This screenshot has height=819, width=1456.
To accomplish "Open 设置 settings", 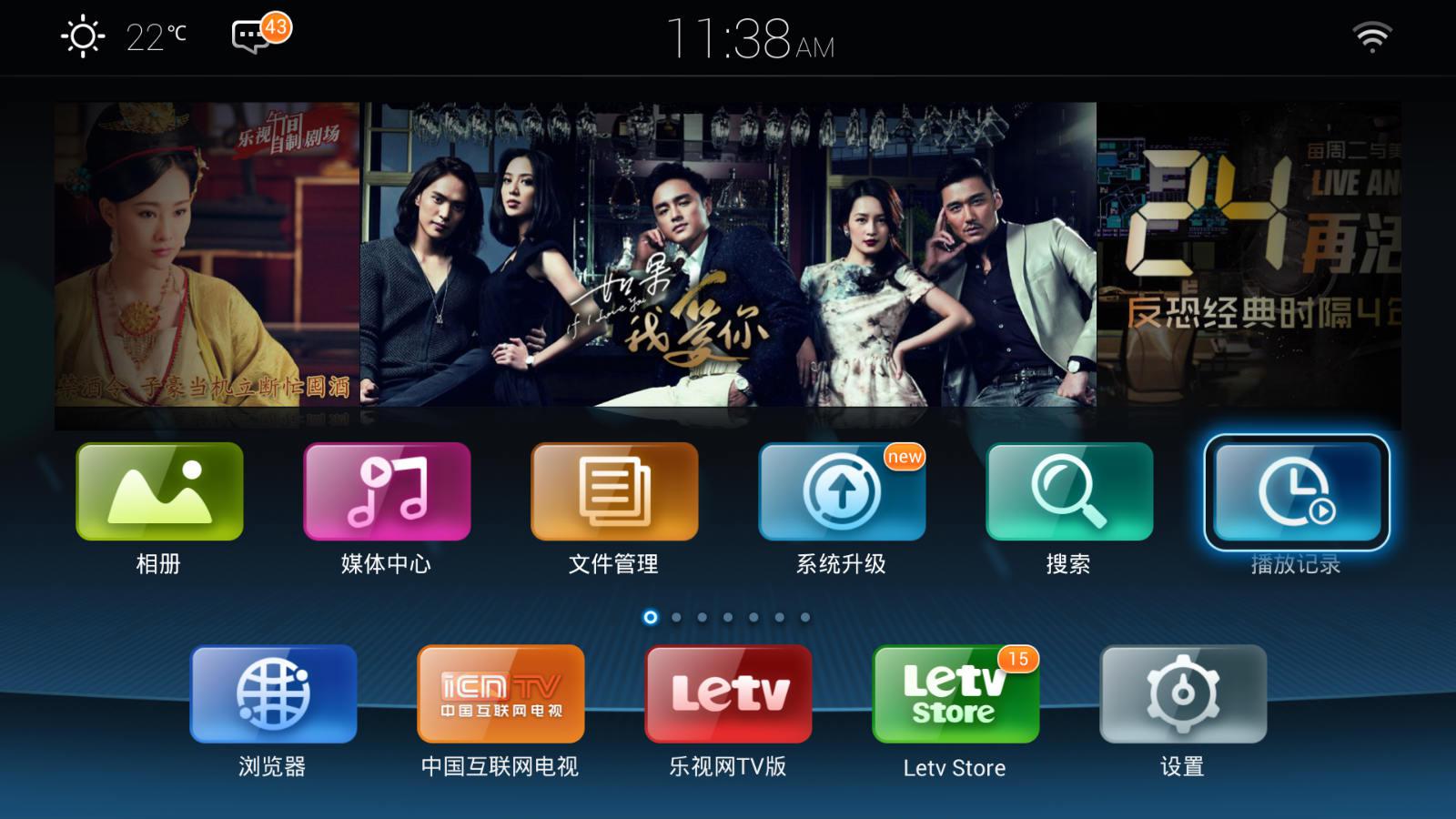I will pos(1183,694).
